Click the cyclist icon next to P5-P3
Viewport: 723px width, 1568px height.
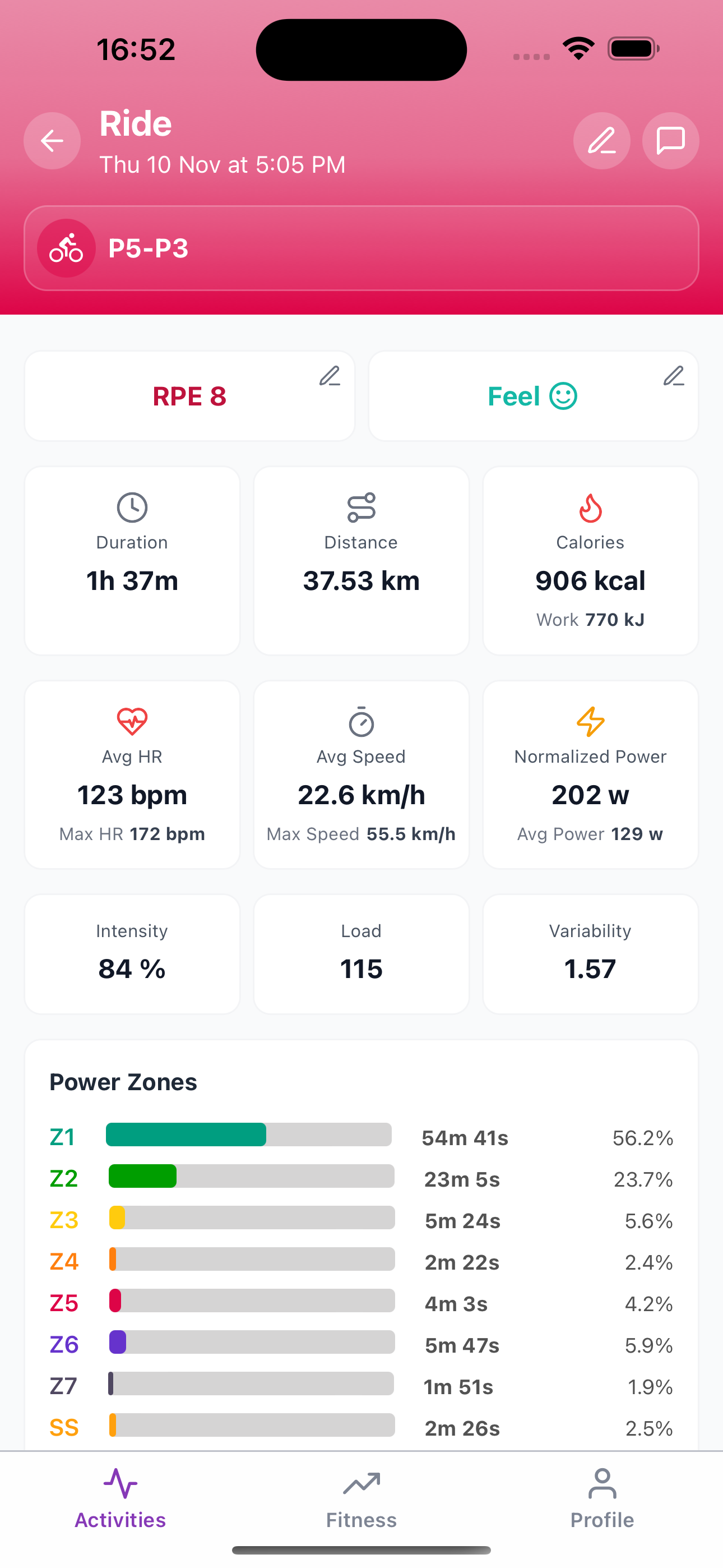click(66, 248)
